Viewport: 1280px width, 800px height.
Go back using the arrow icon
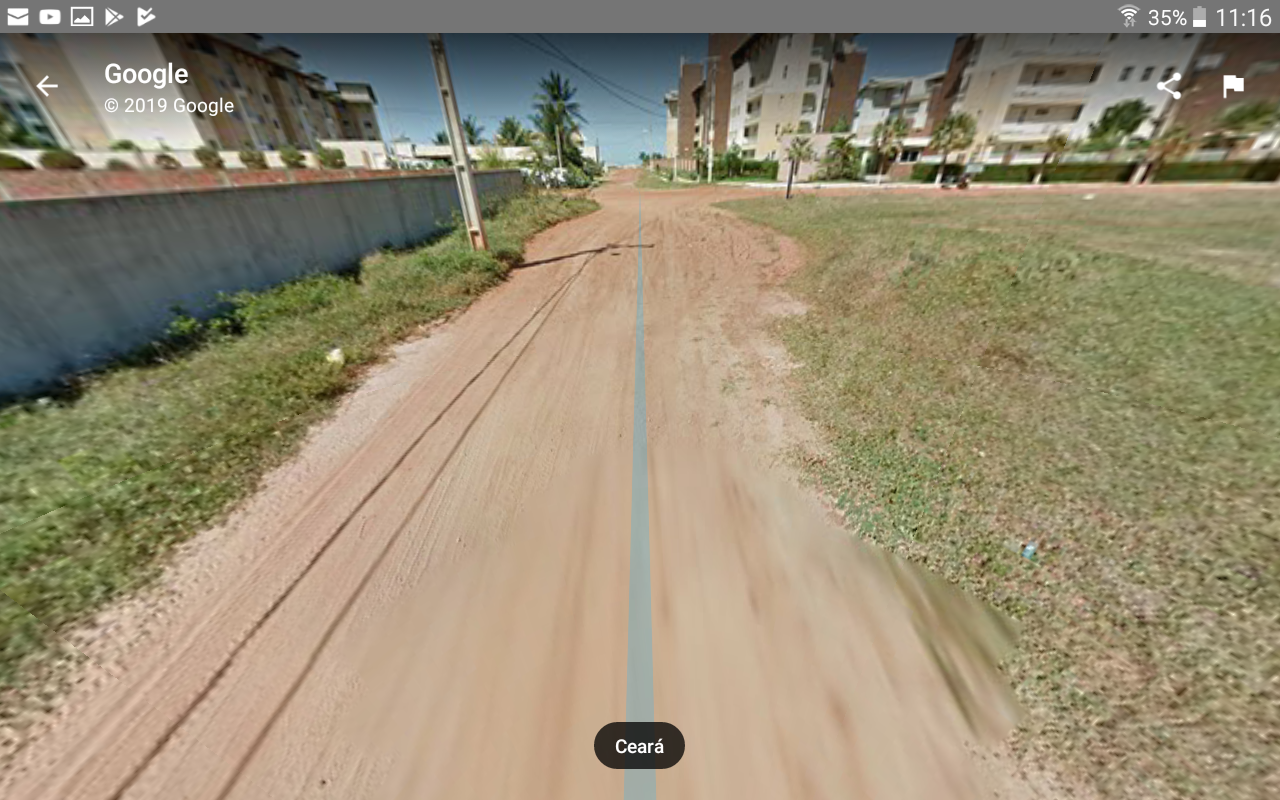[47, 86]
